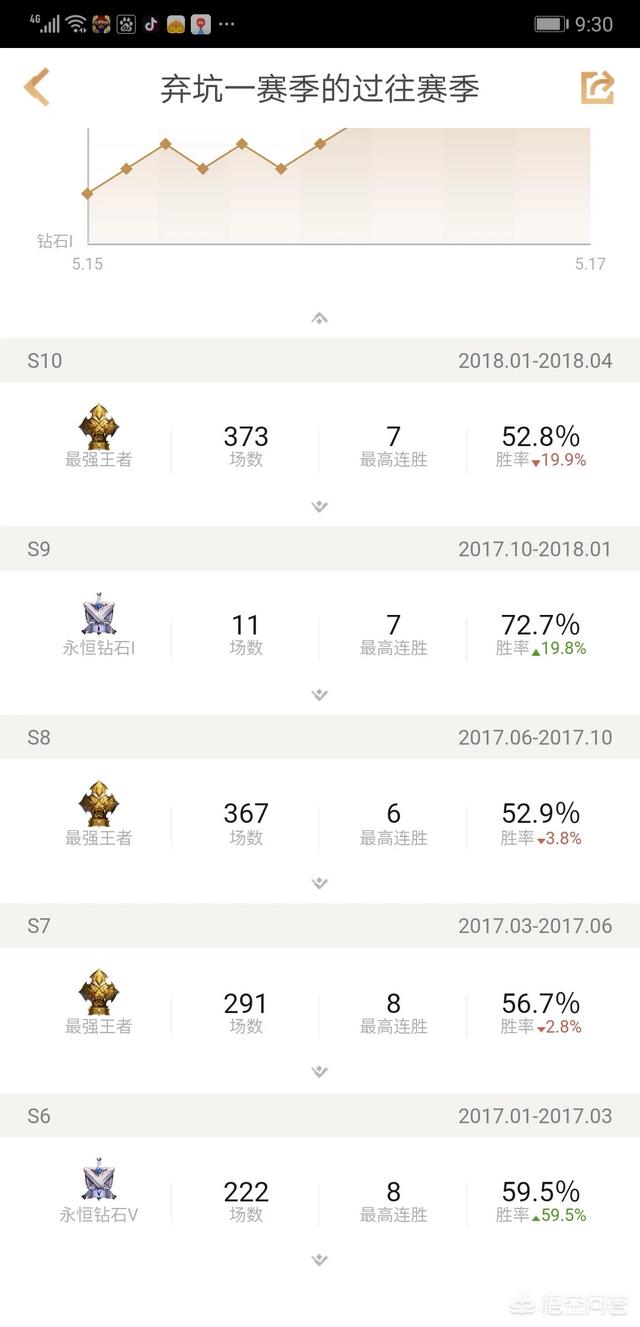Image resolution: width=640 pixels, height=1327 pixels.
Task: Expand S8 season details
Action: click(320, 884)
